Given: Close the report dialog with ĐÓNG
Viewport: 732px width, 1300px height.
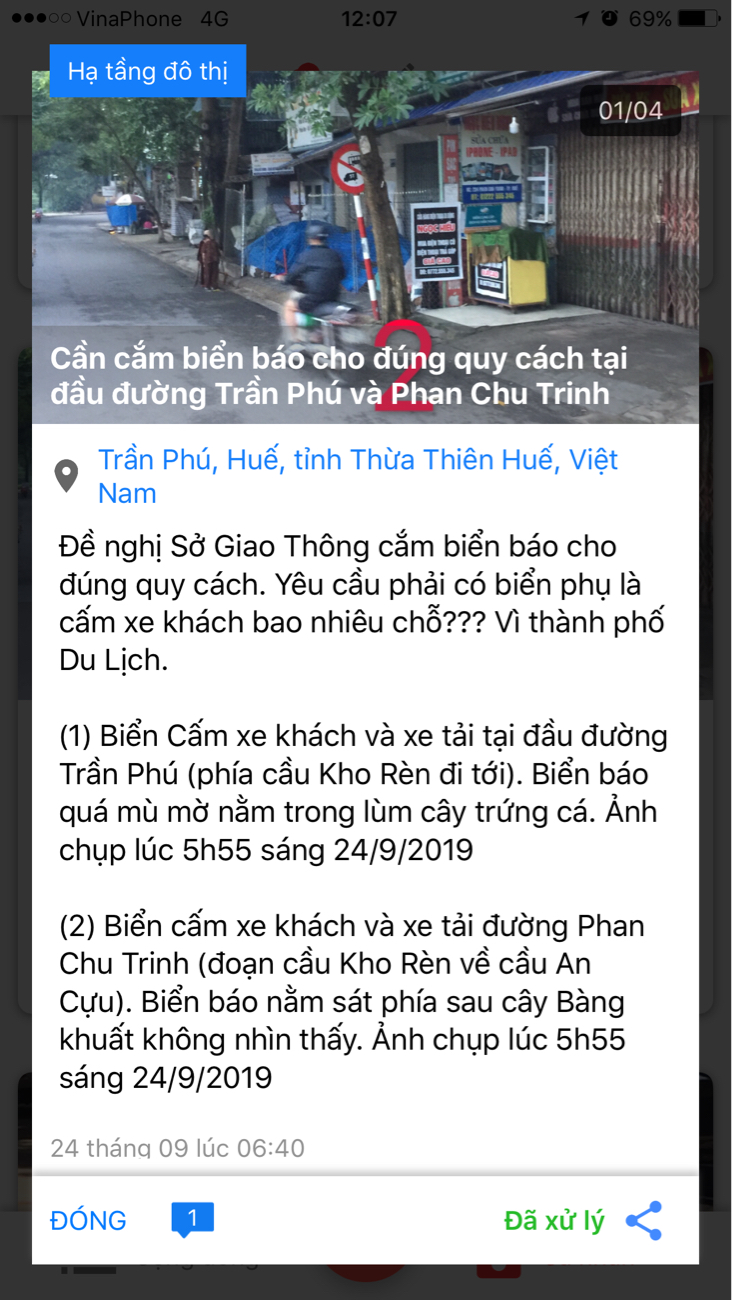Looking at the screenshot, I should pyautogui.click(x=89, y=1220).
